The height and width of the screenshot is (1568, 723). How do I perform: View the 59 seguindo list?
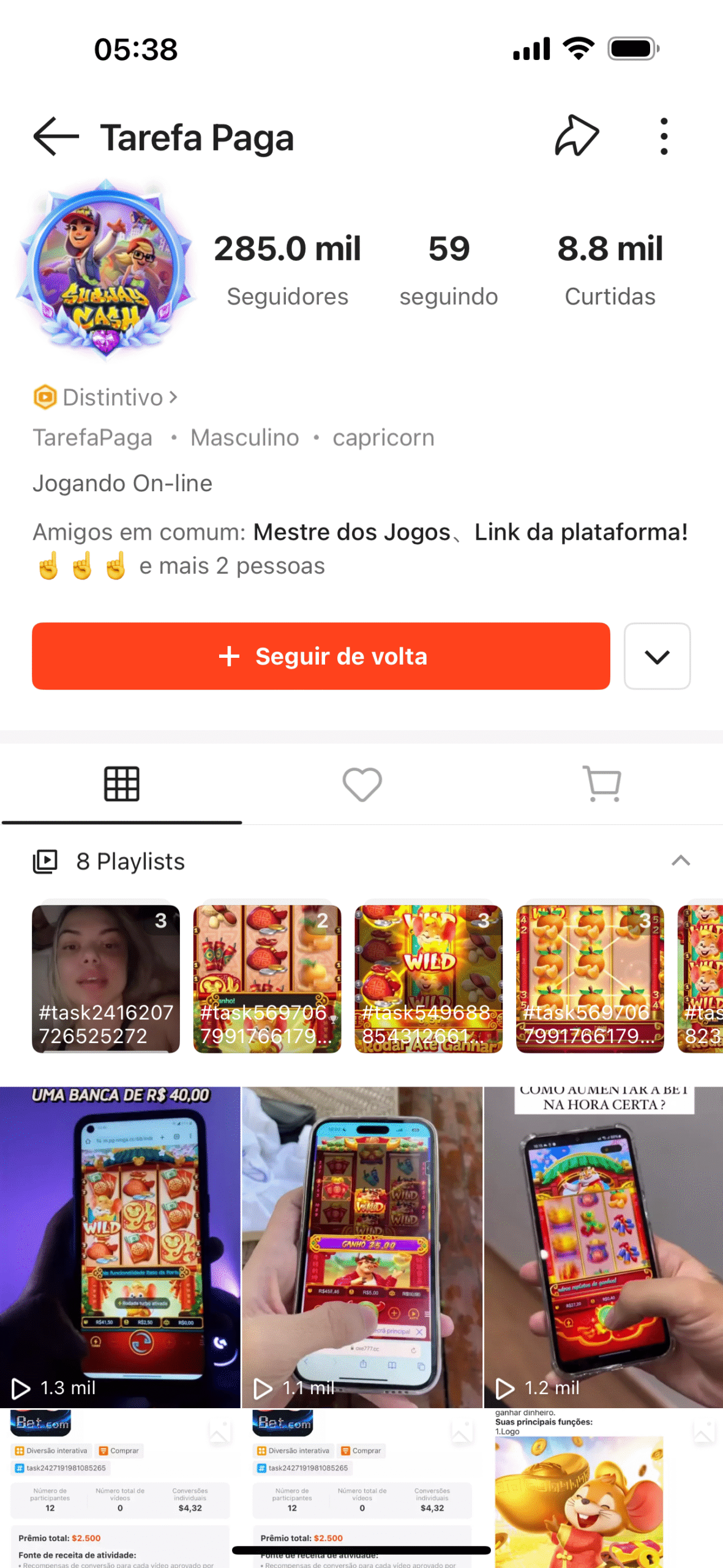click(449, 269)
